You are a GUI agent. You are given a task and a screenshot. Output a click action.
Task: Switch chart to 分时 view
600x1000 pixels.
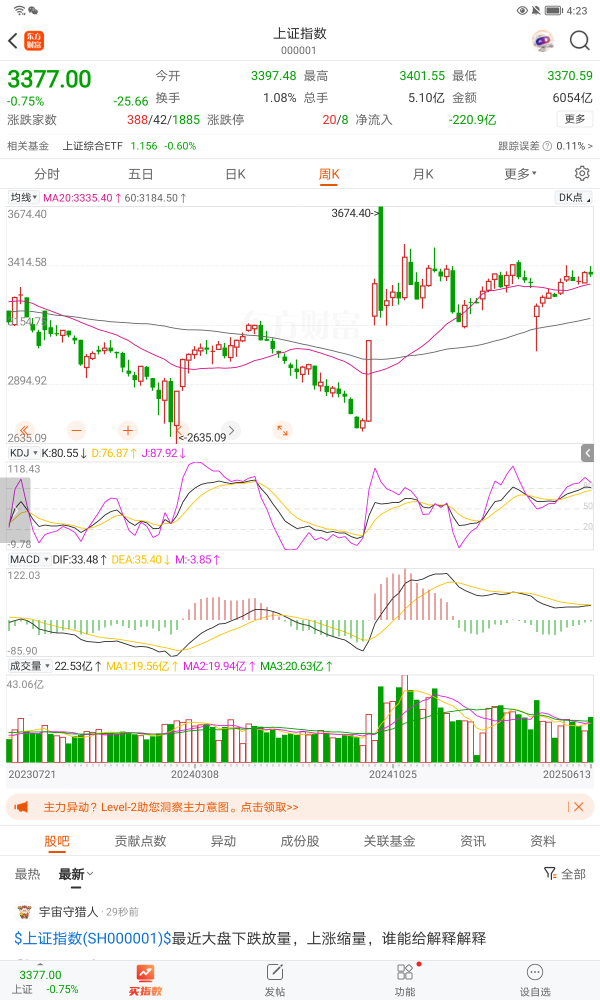47,174
